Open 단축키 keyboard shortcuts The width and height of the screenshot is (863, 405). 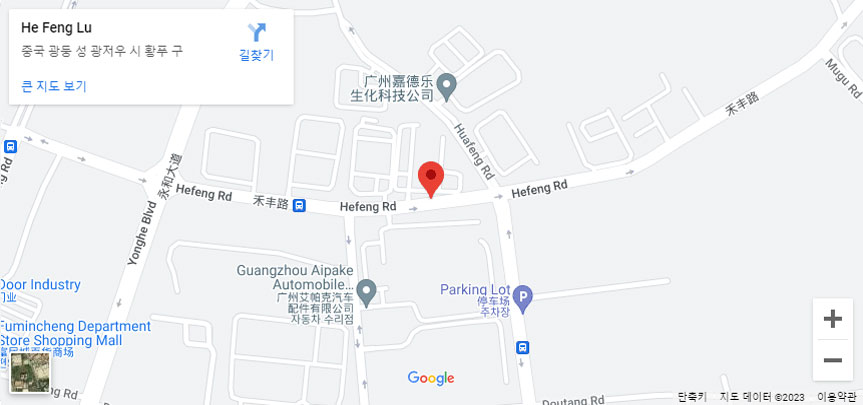click(691, 397)
